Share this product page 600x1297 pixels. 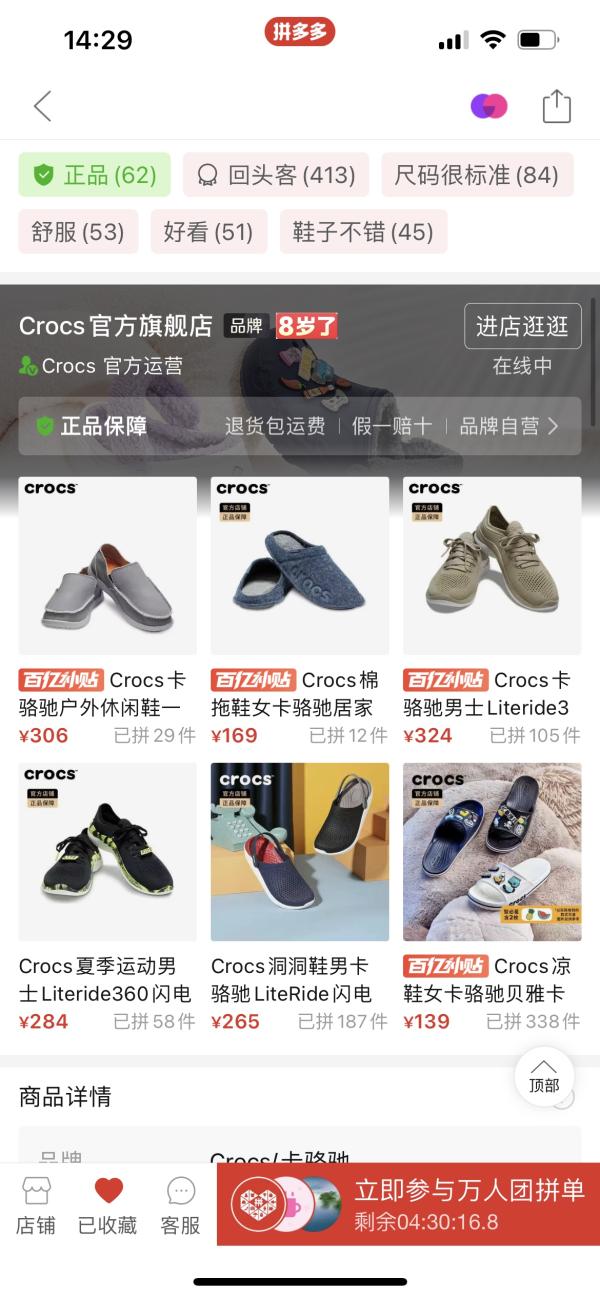coord(556,106)
